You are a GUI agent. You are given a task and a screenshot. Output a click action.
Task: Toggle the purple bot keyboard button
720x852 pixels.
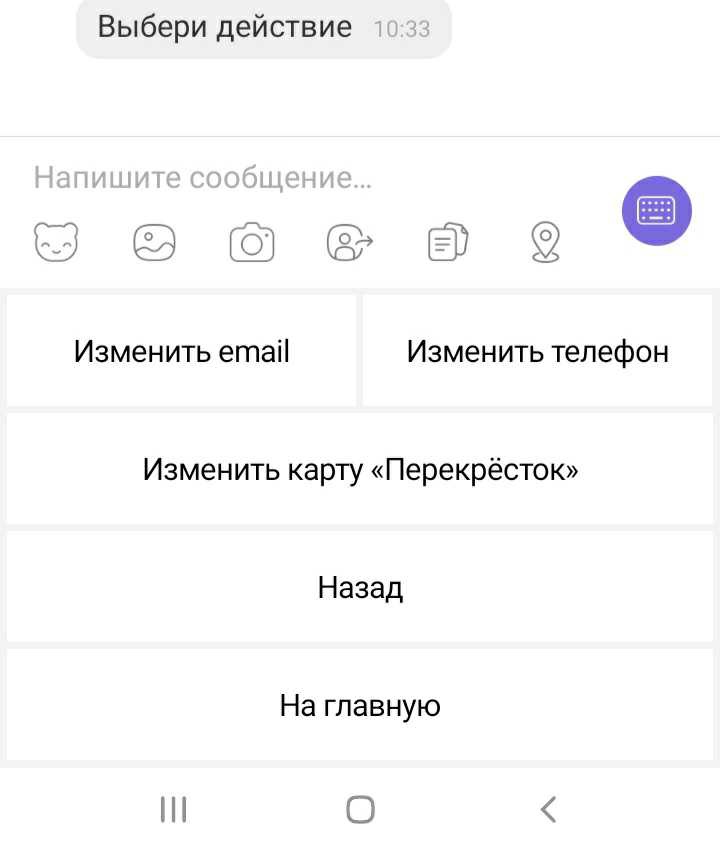click(656, 210)
